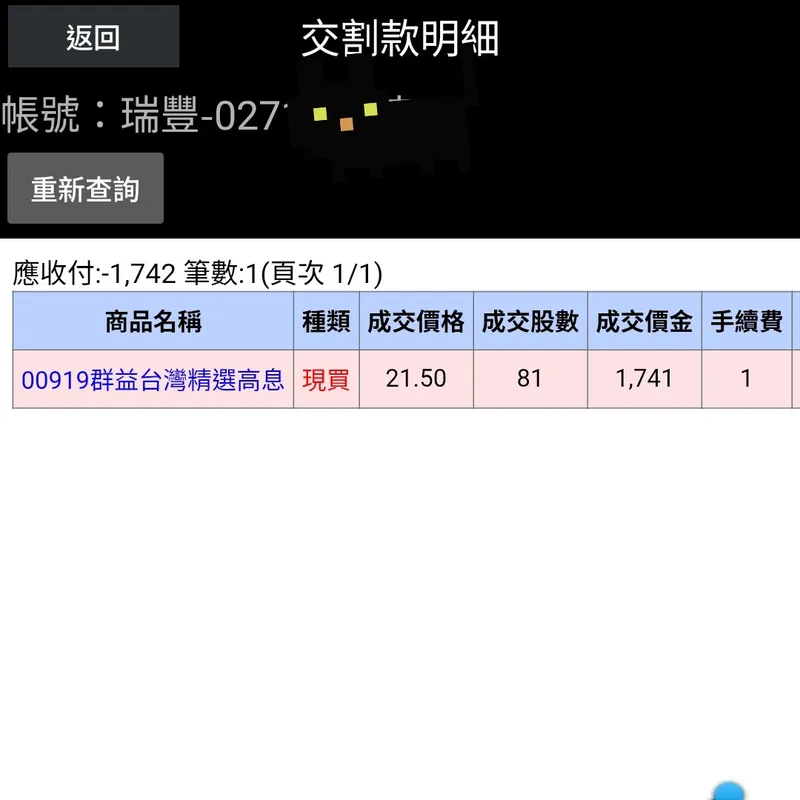Tap the 返回 button to go back
Image resolution: width=800 pixels, height=800 pixels.
[93, 38]
